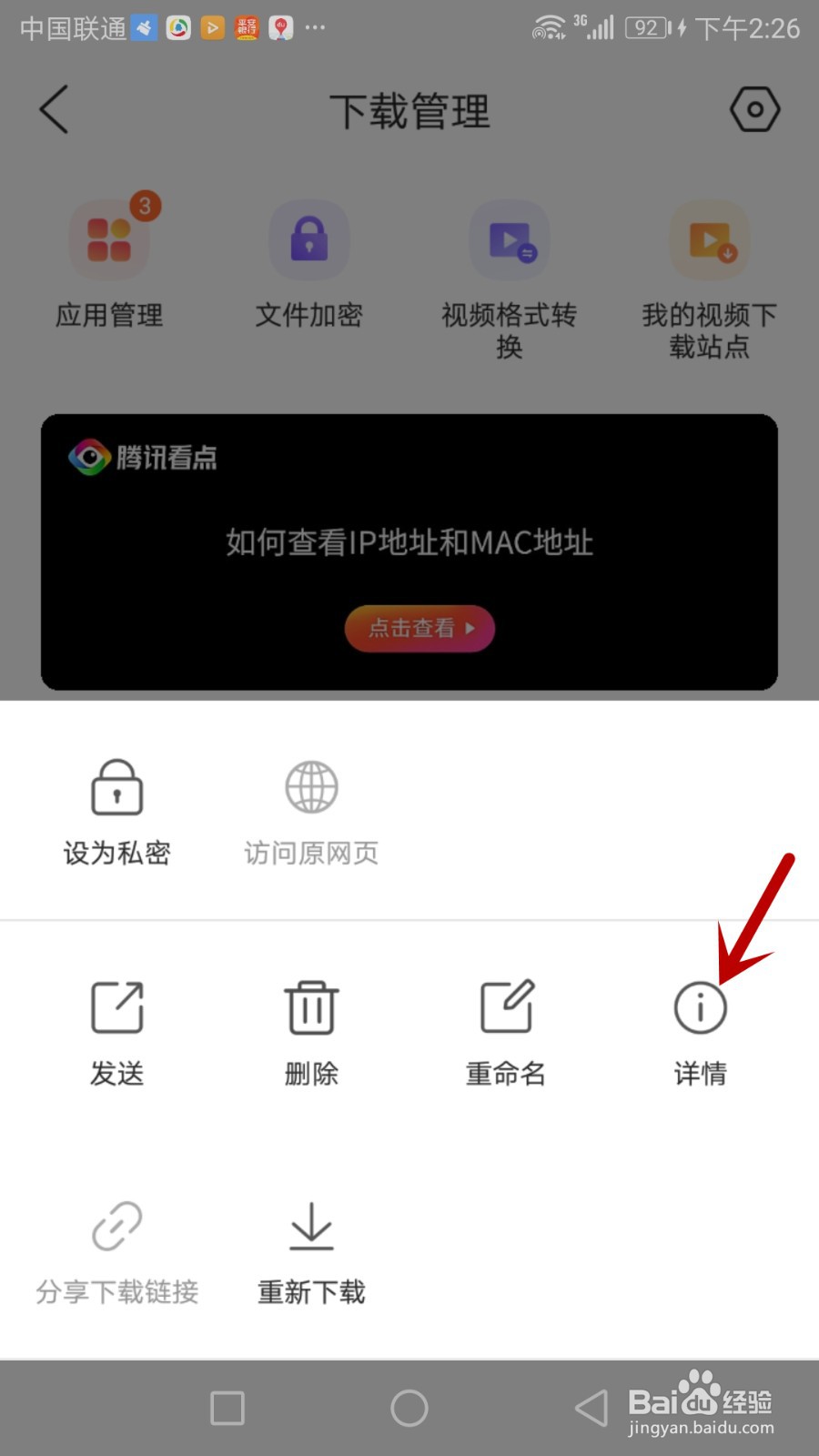Viewport: 819px width, 1456px height.
Task: Open download settings via hexagon gear icon
Action: [755, 109]
